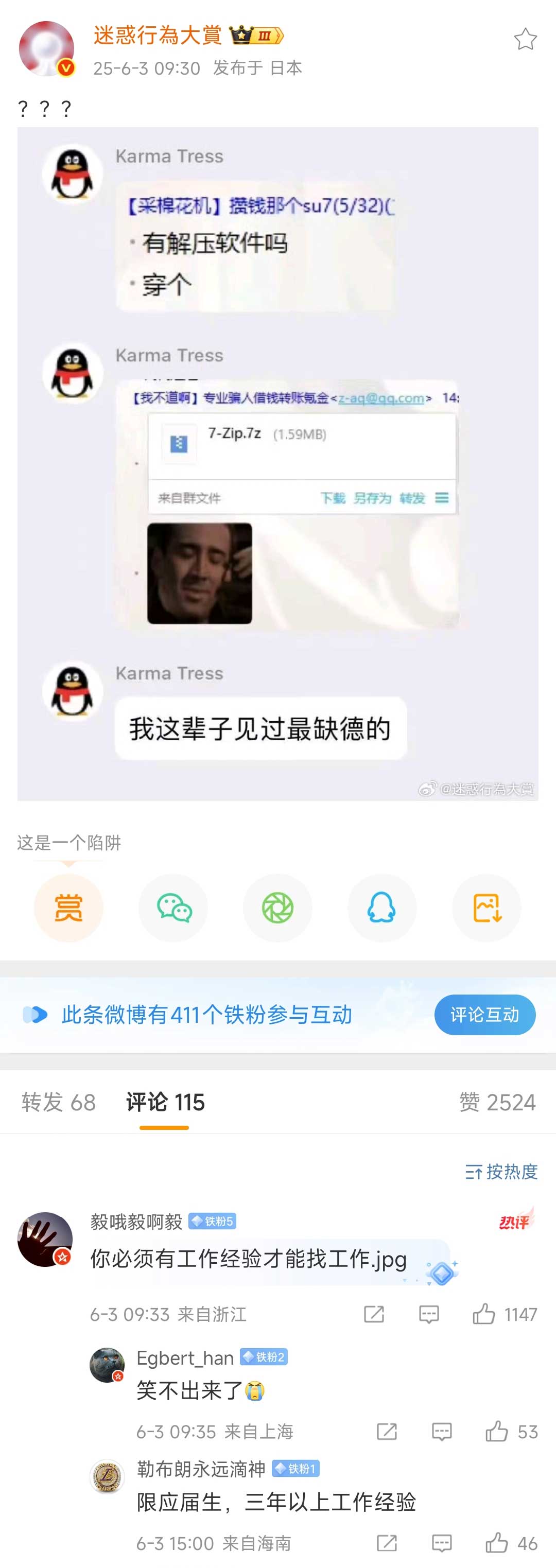The height and width of the screenshot is (1568, 556).
Task: Change comment sorting via 按热度
Action: (x=501, y=1171)
